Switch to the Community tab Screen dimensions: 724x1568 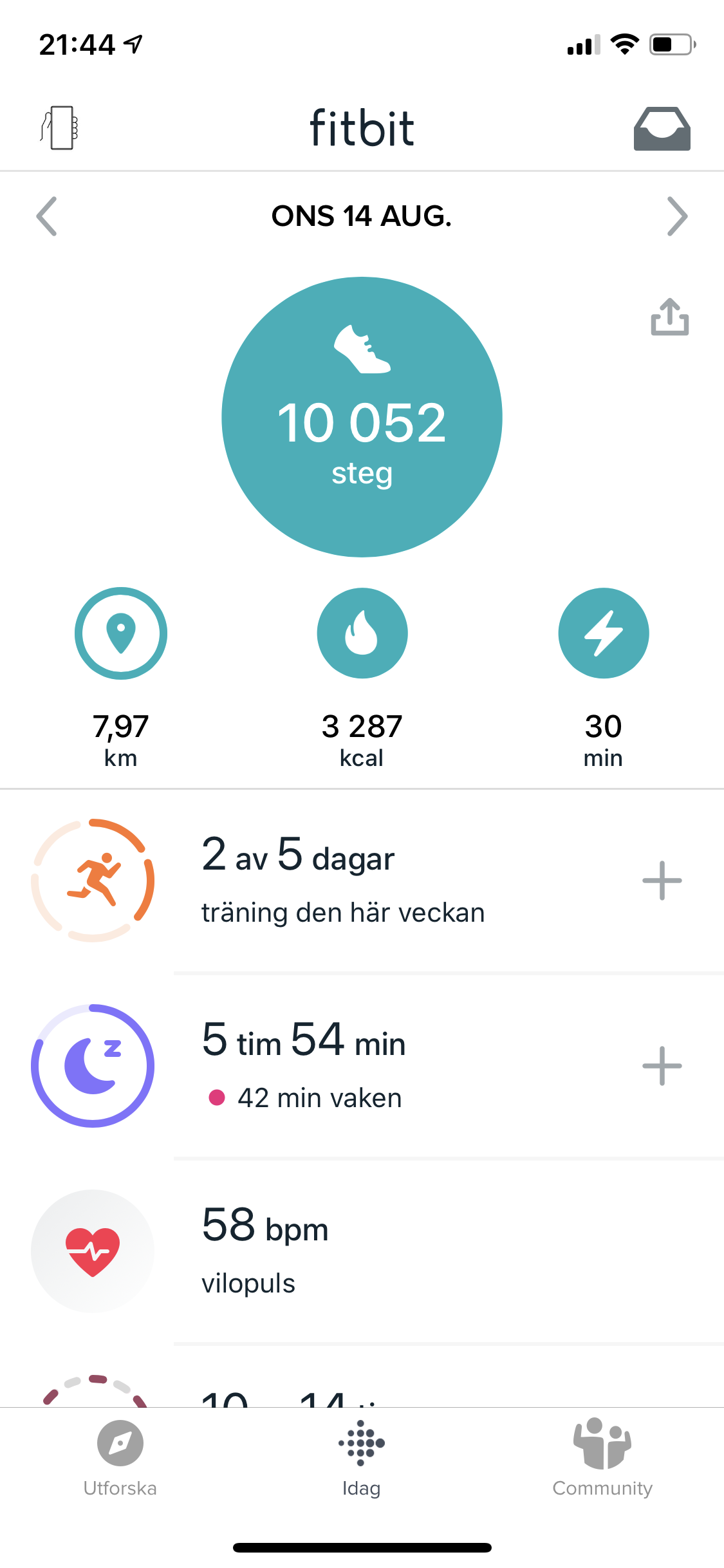point(602,1456)
